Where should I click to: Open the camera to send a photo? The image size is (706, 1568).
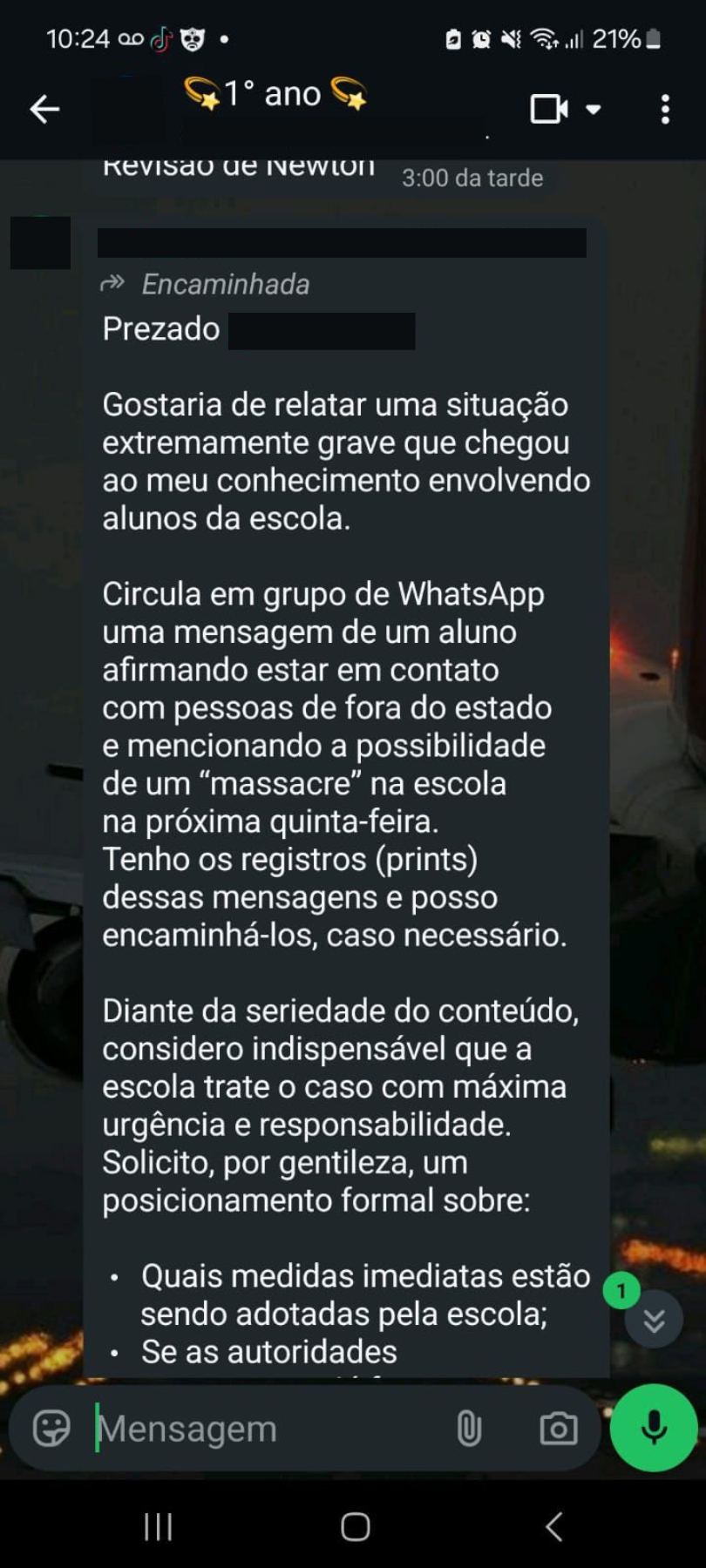point(559,1427)
